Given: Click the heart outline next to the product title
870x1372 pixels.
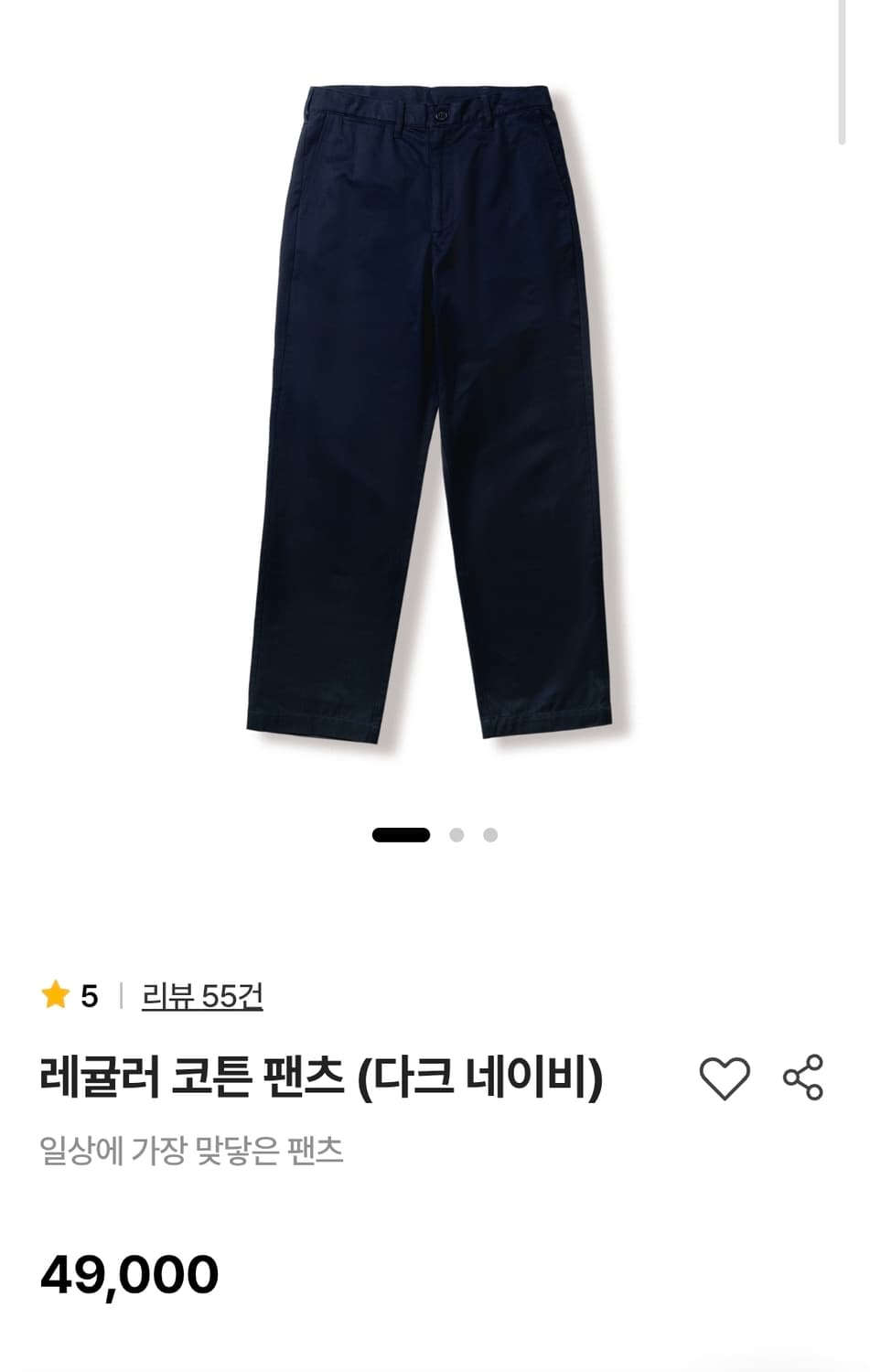Looking at the screenshot, I should pyautogui.click(x=723, y=1080).
